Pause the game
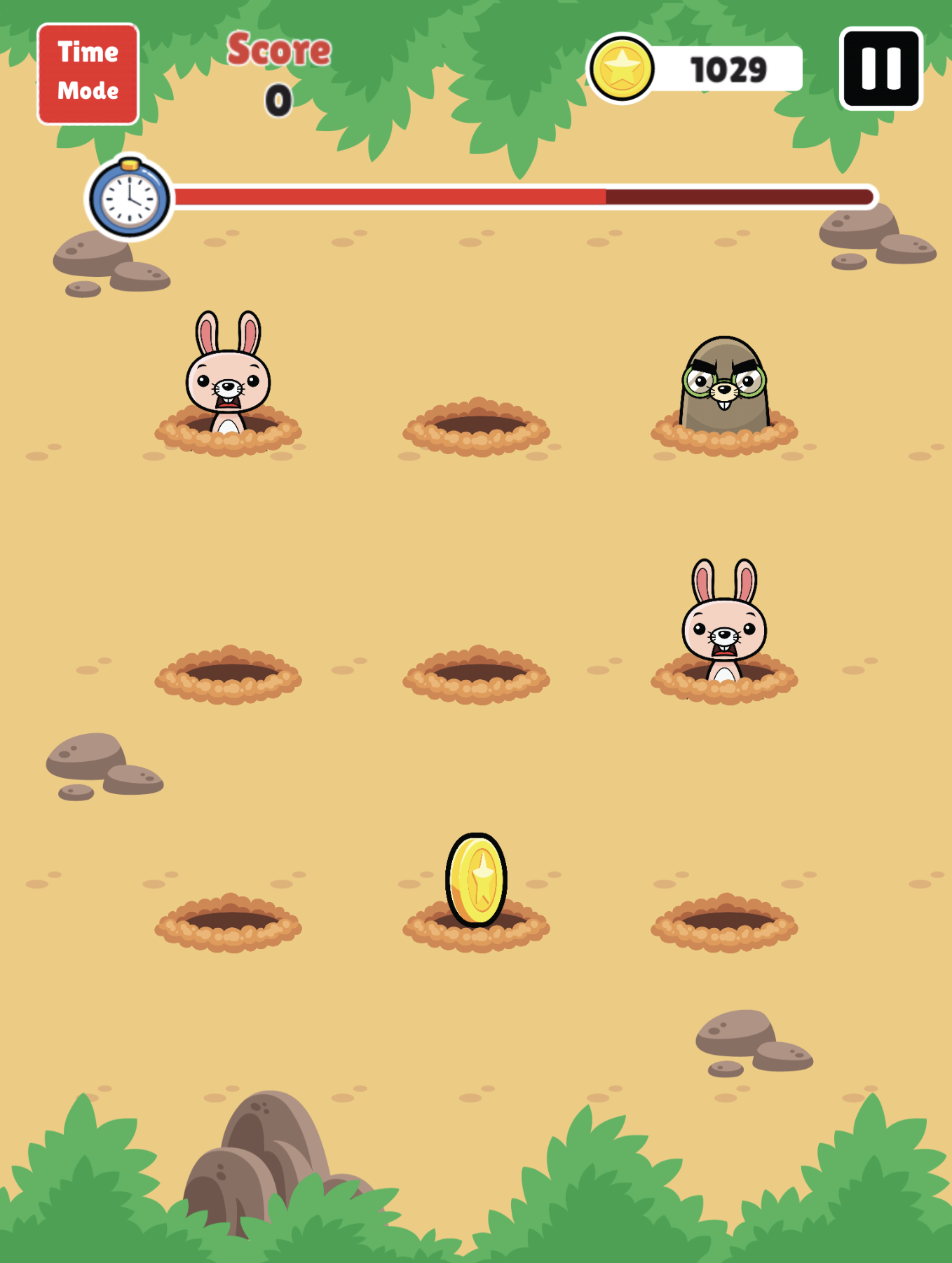 pos(880,69)
